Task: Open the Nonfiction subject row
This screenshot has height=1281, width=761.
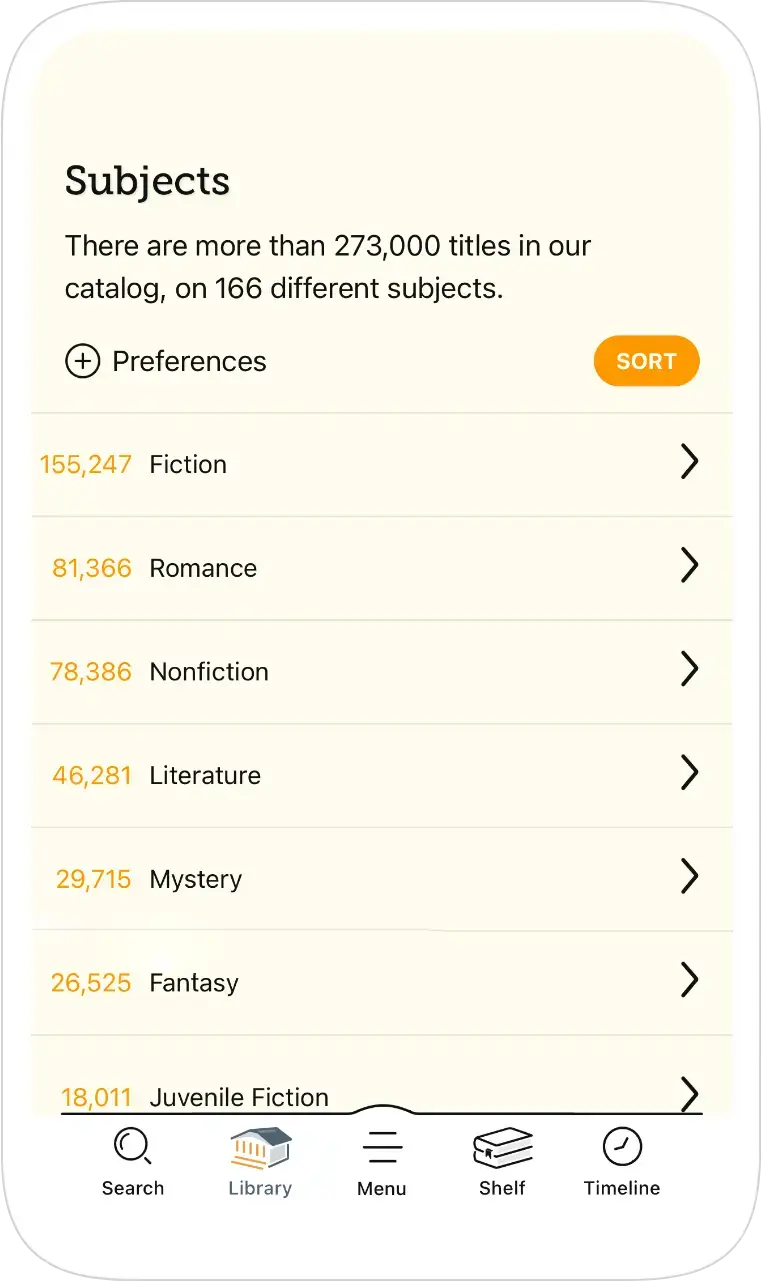Action: click(x=382, y=672)
